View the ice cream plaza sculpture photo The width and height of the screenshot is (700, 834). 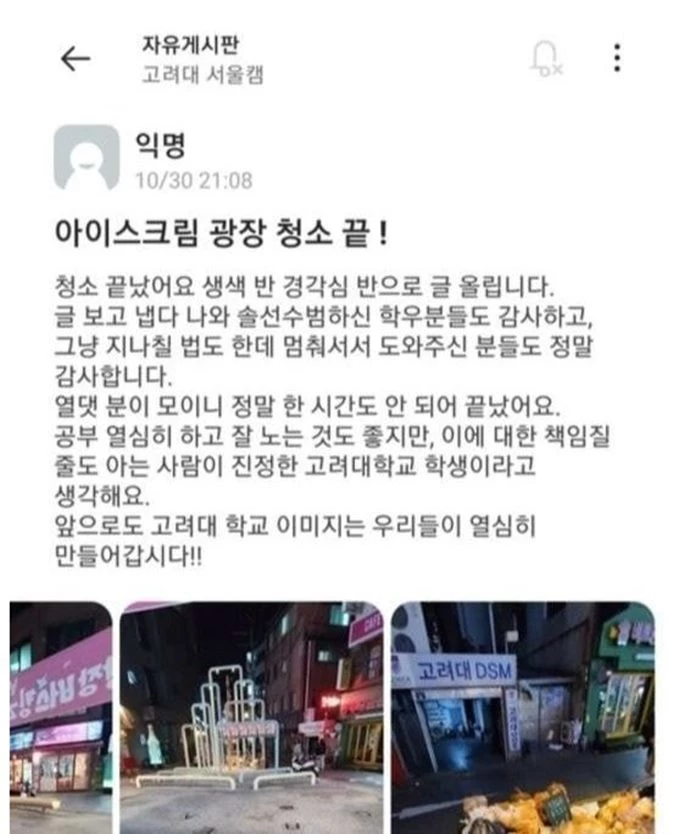[x=251, y=716]
